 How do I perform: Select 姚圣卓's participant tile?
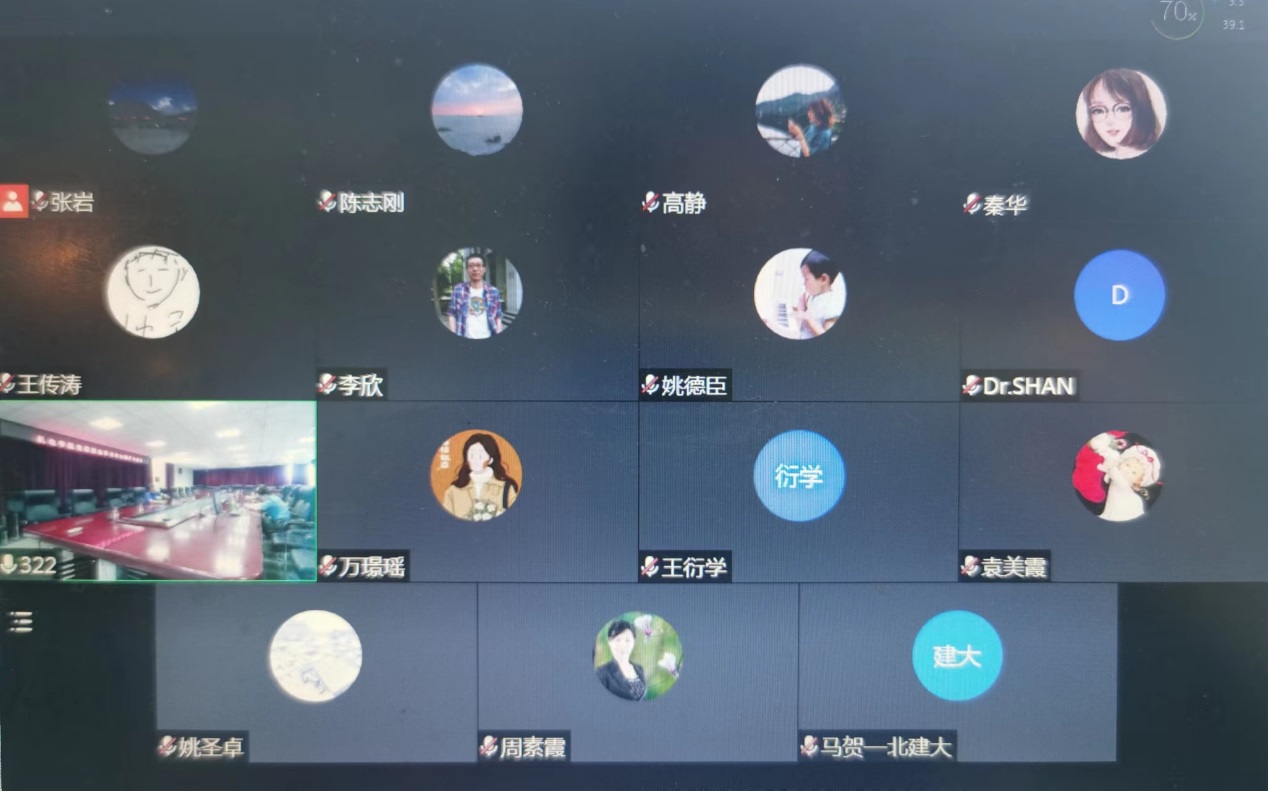315,657
